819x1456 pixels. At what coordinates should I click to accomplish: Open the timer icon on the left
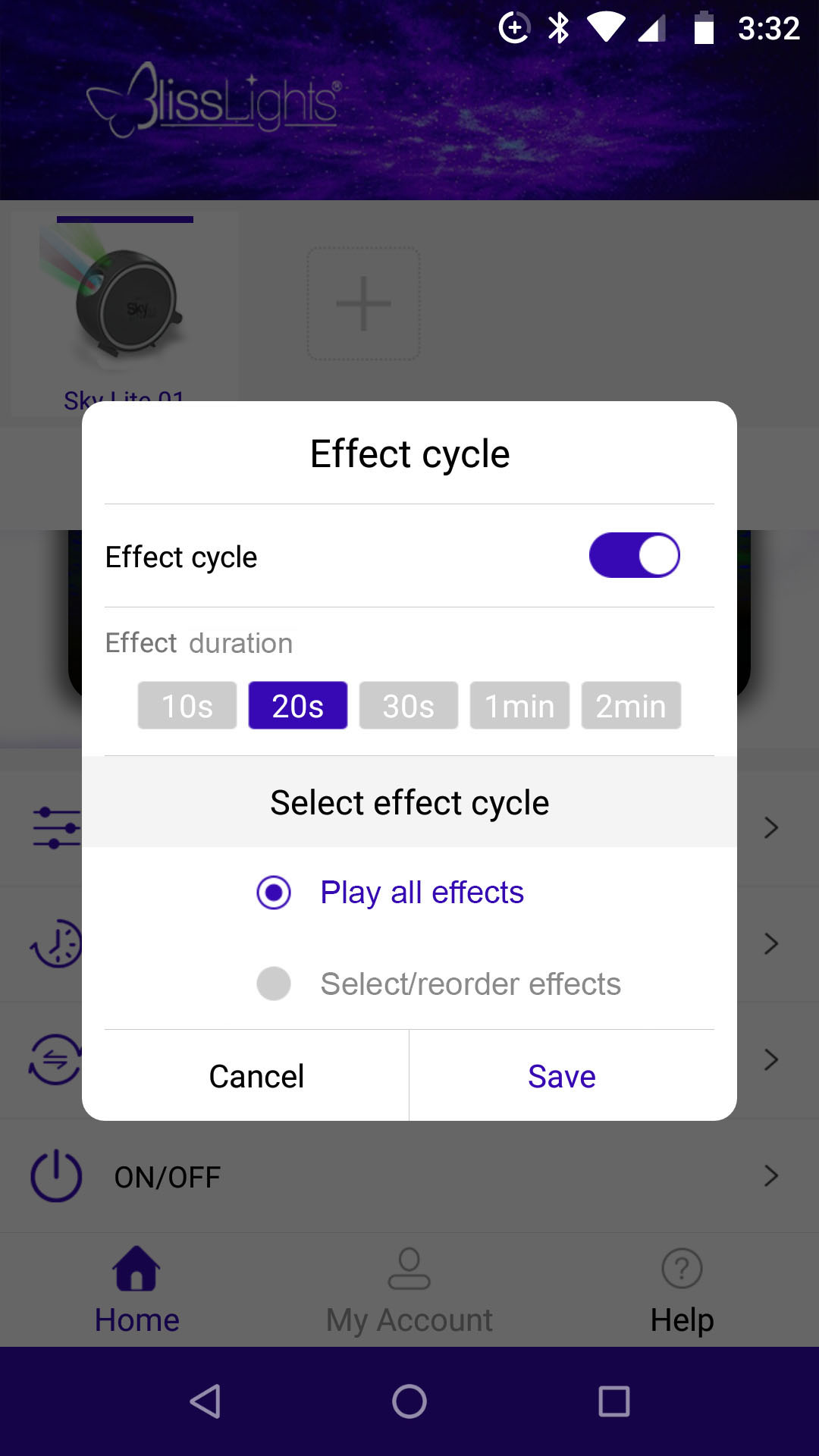(x=57, y=944)
